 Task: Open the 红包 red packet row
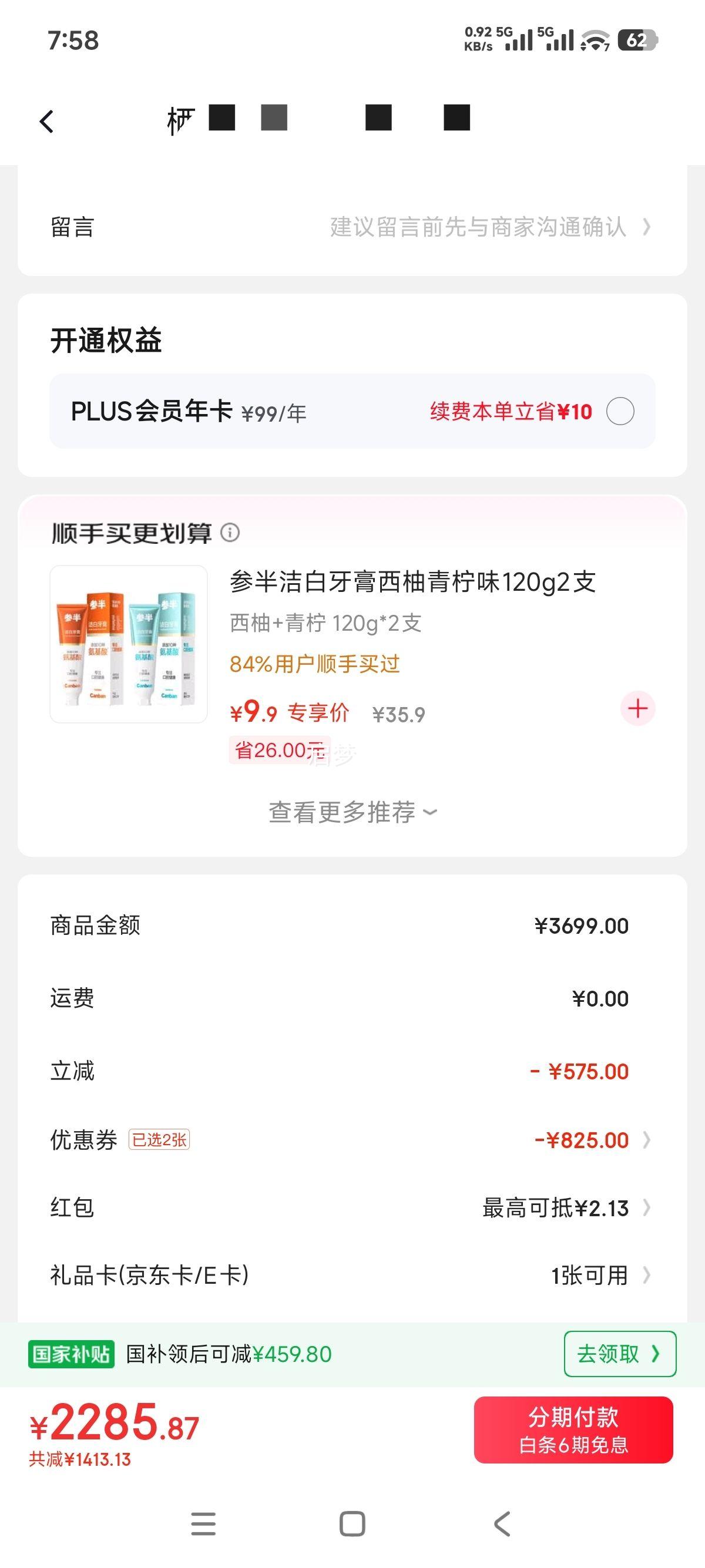pos(352,1207)
